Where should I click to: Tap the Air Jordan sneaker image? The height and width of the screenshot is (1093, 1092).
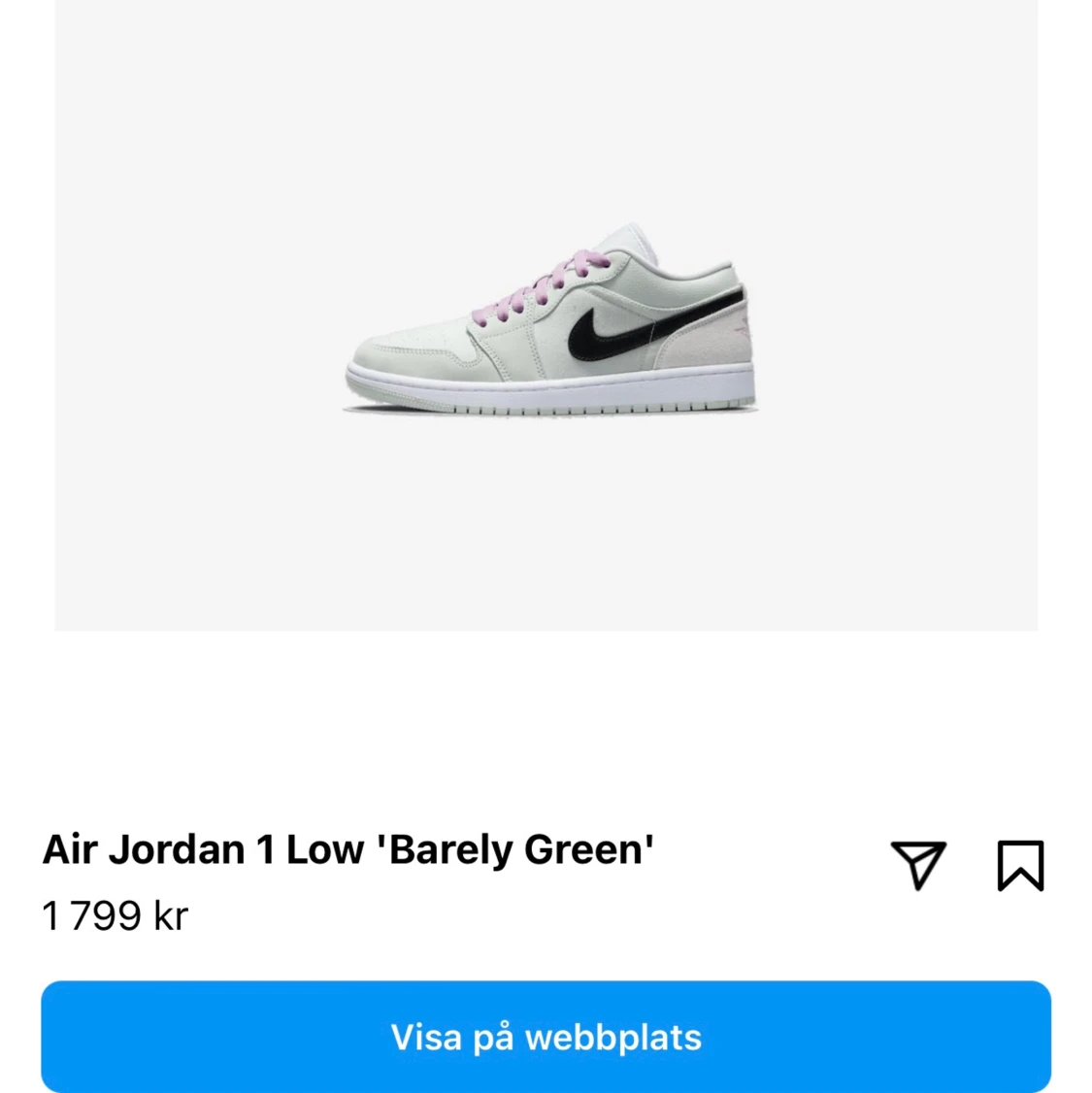point(548,330)
